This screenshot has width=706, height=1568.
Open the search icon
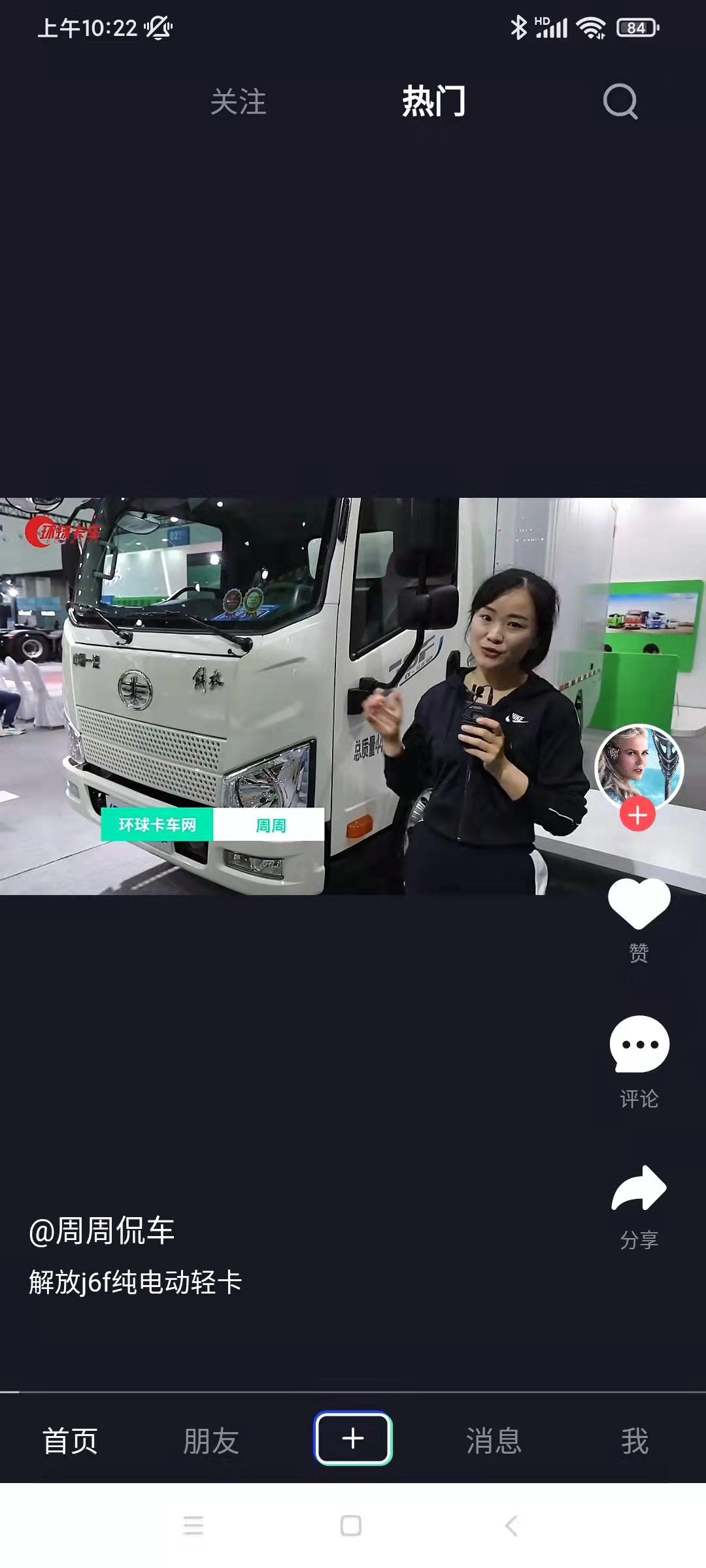[620, 101]
